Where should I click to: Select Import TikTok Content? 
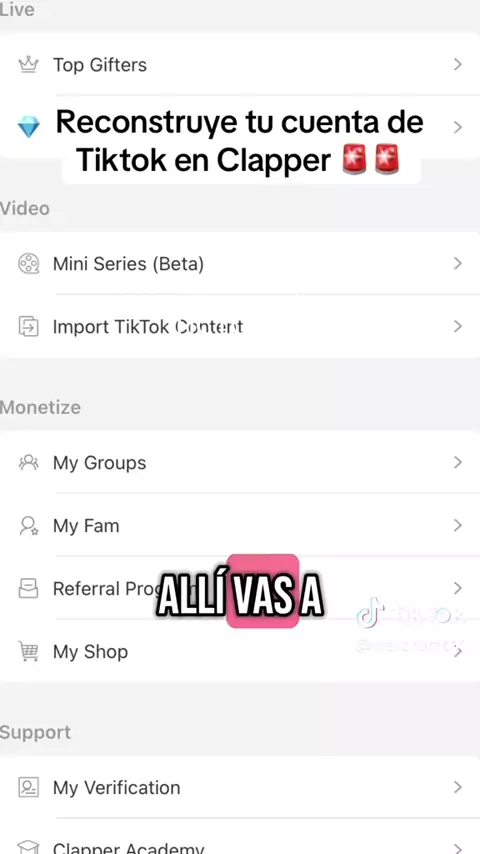(x=240, y=327)
